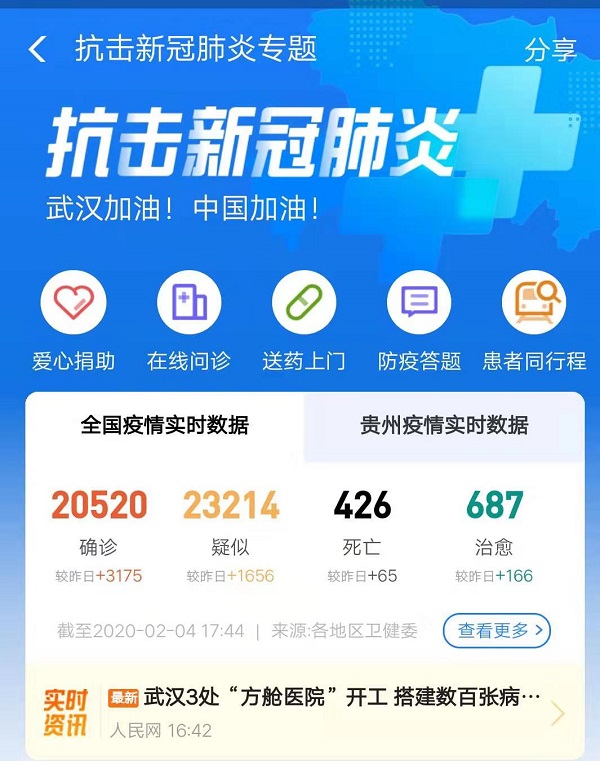
Task: Go back using the top-left arrow
Action: pyautogui.click(x=38, y=49)
